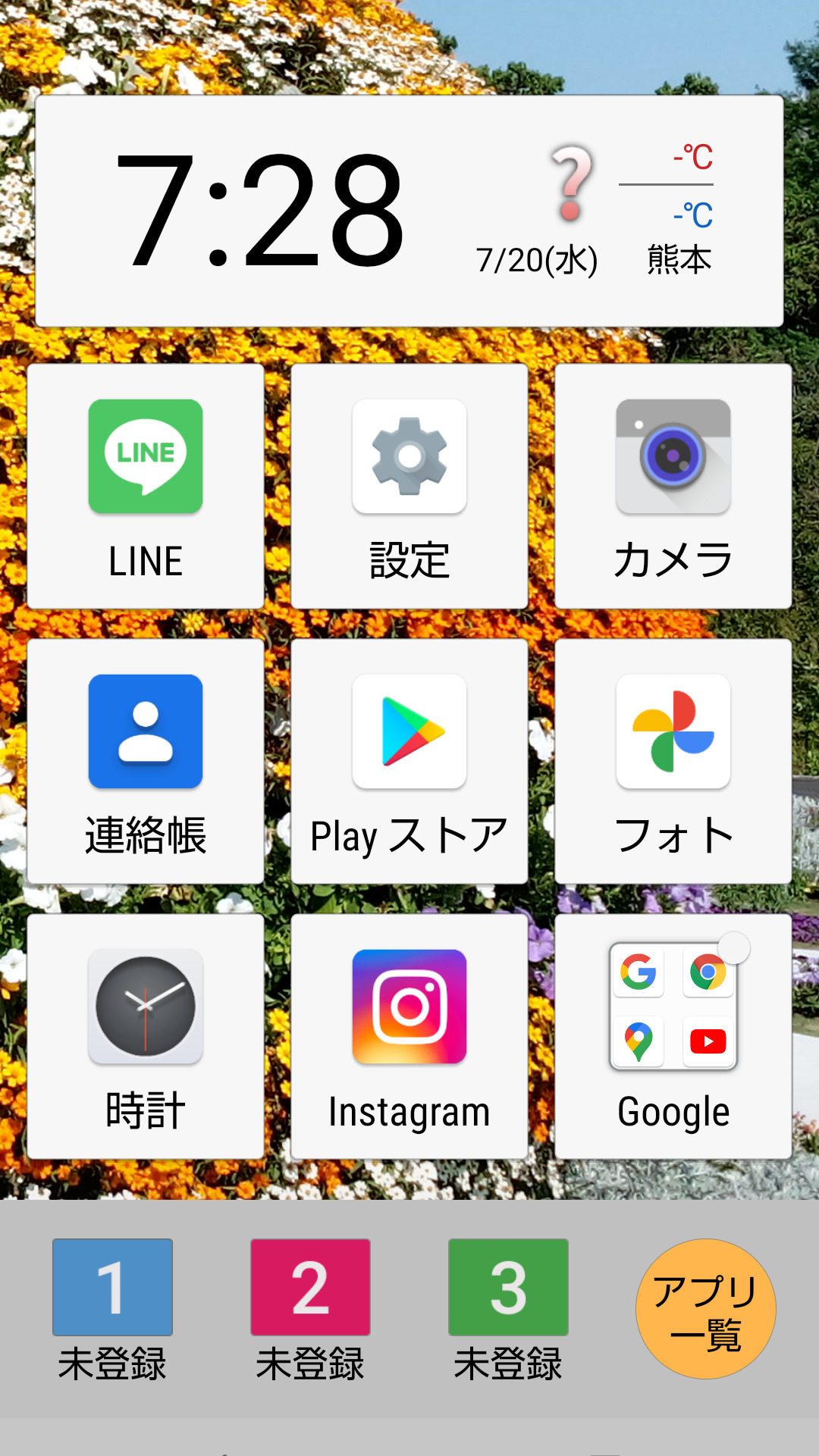Open the カメラ camera app

coord(673,486)
